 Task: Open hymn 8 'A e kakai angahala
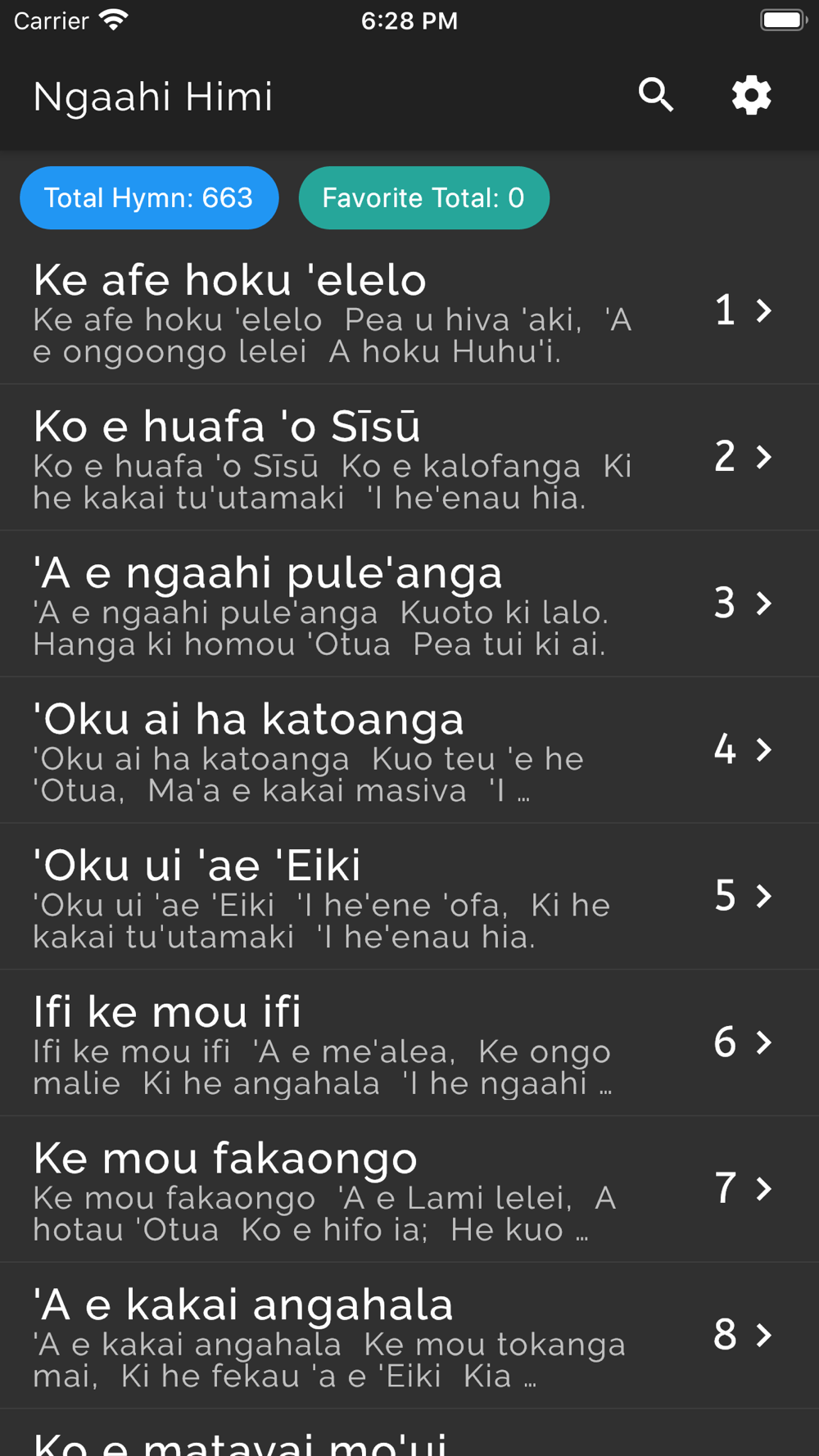(x=409, y=1336)
